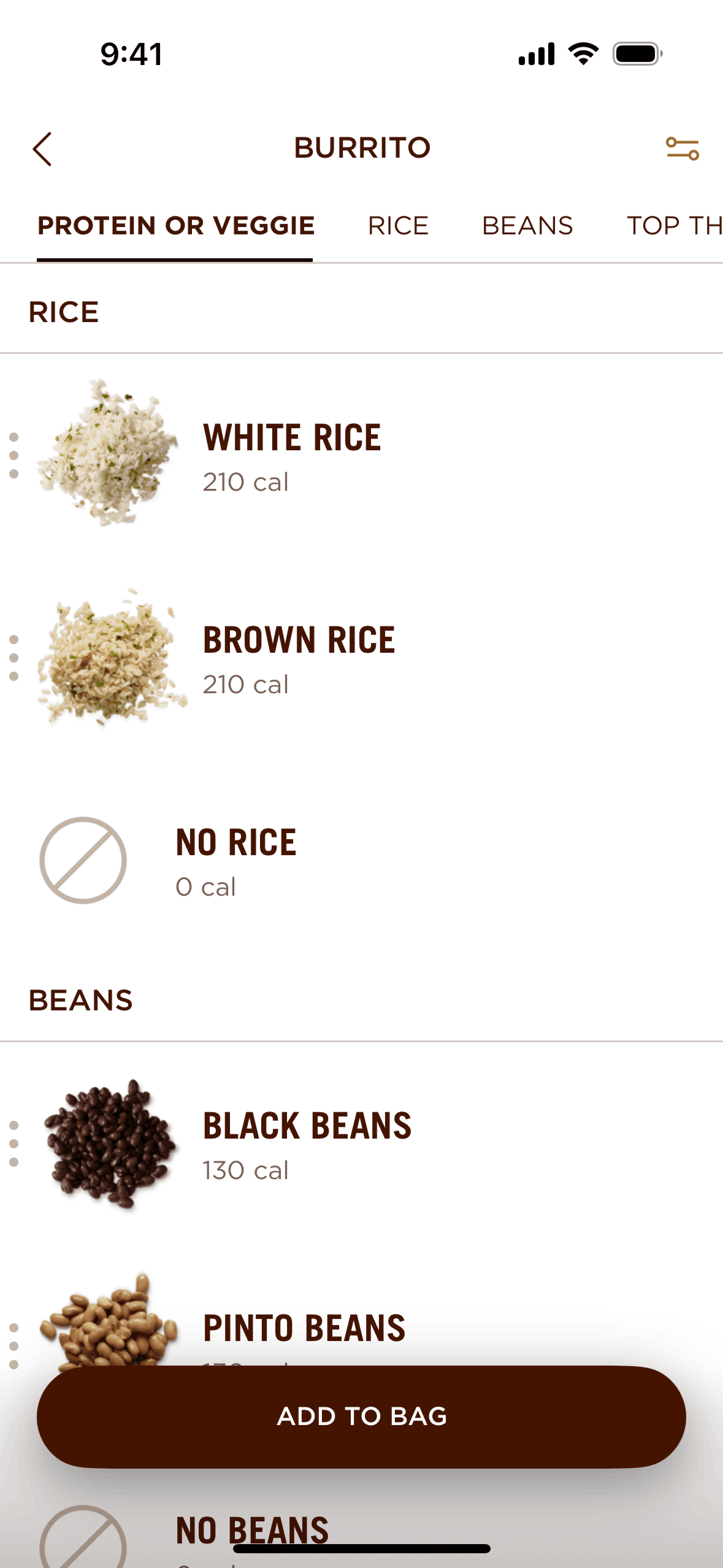Open more options for White Rice

14,455
